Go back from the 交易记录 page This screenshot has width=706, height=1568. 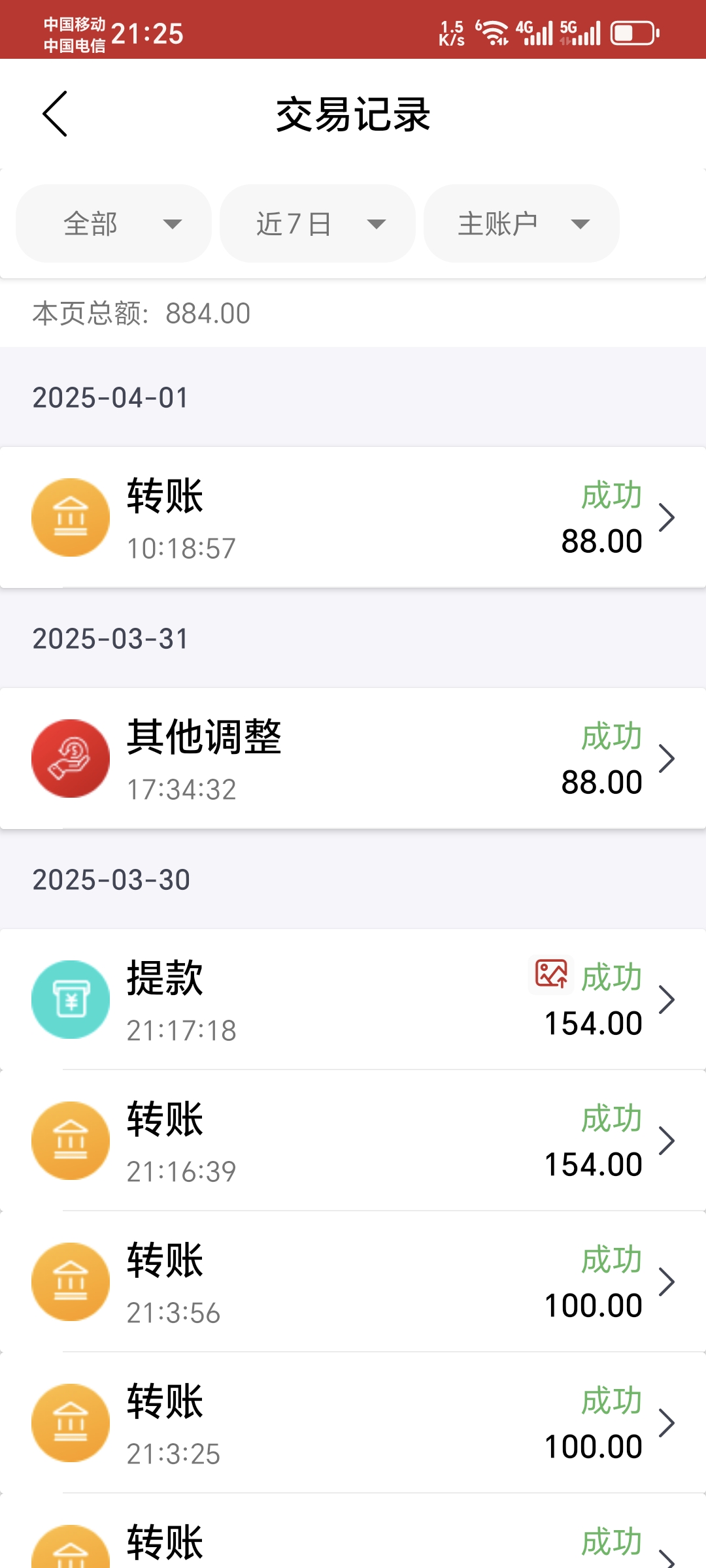click(x=55, y=114)
